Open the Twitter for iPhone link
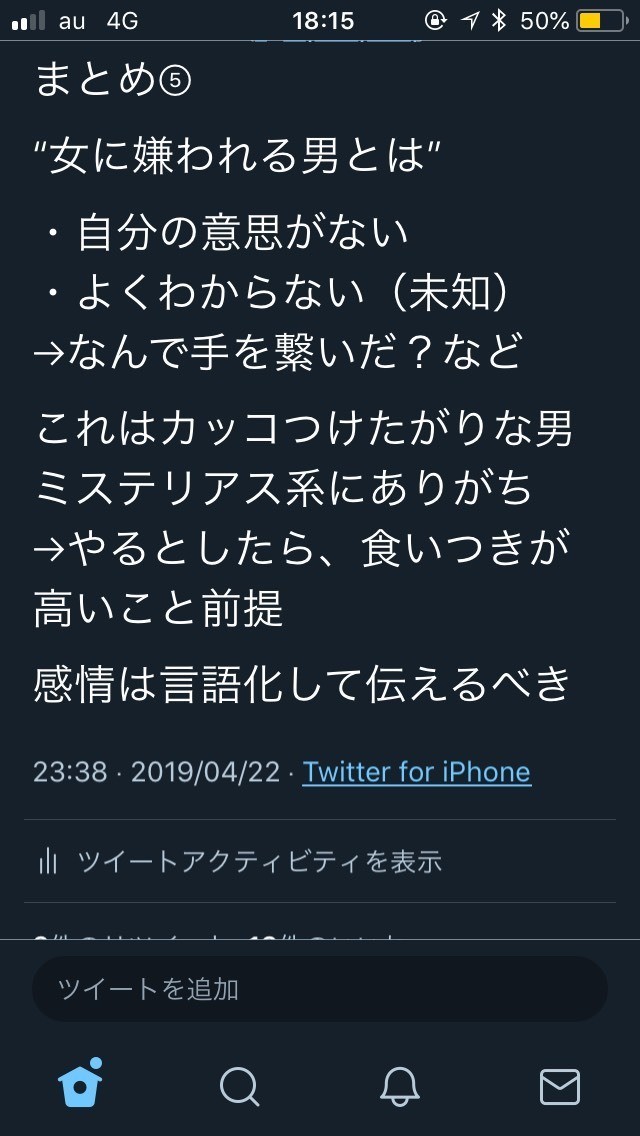Viewport: 640px width, 1136px height. click(x=416, y=772)
